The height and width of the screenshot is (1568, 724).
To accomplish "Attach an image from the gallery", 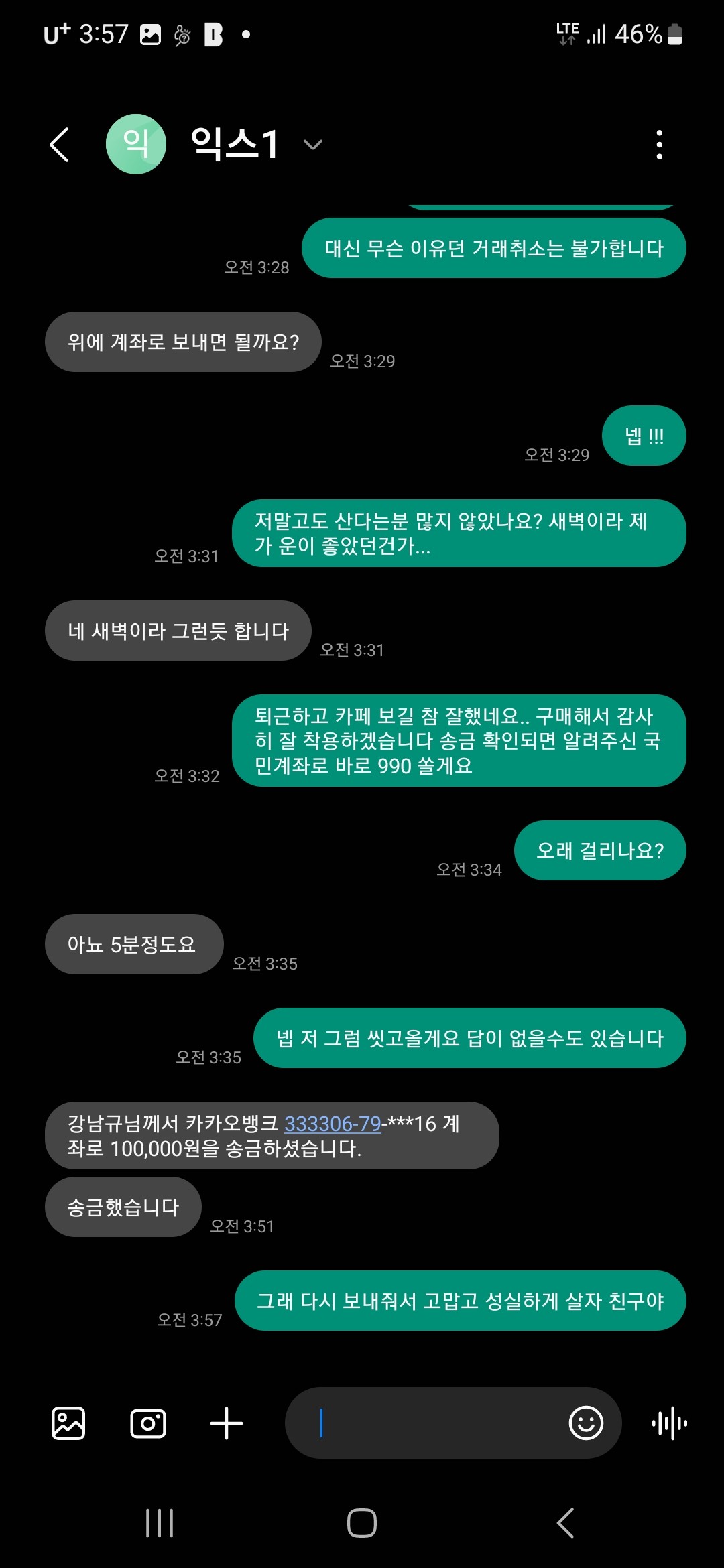I will click(68, 1423).
